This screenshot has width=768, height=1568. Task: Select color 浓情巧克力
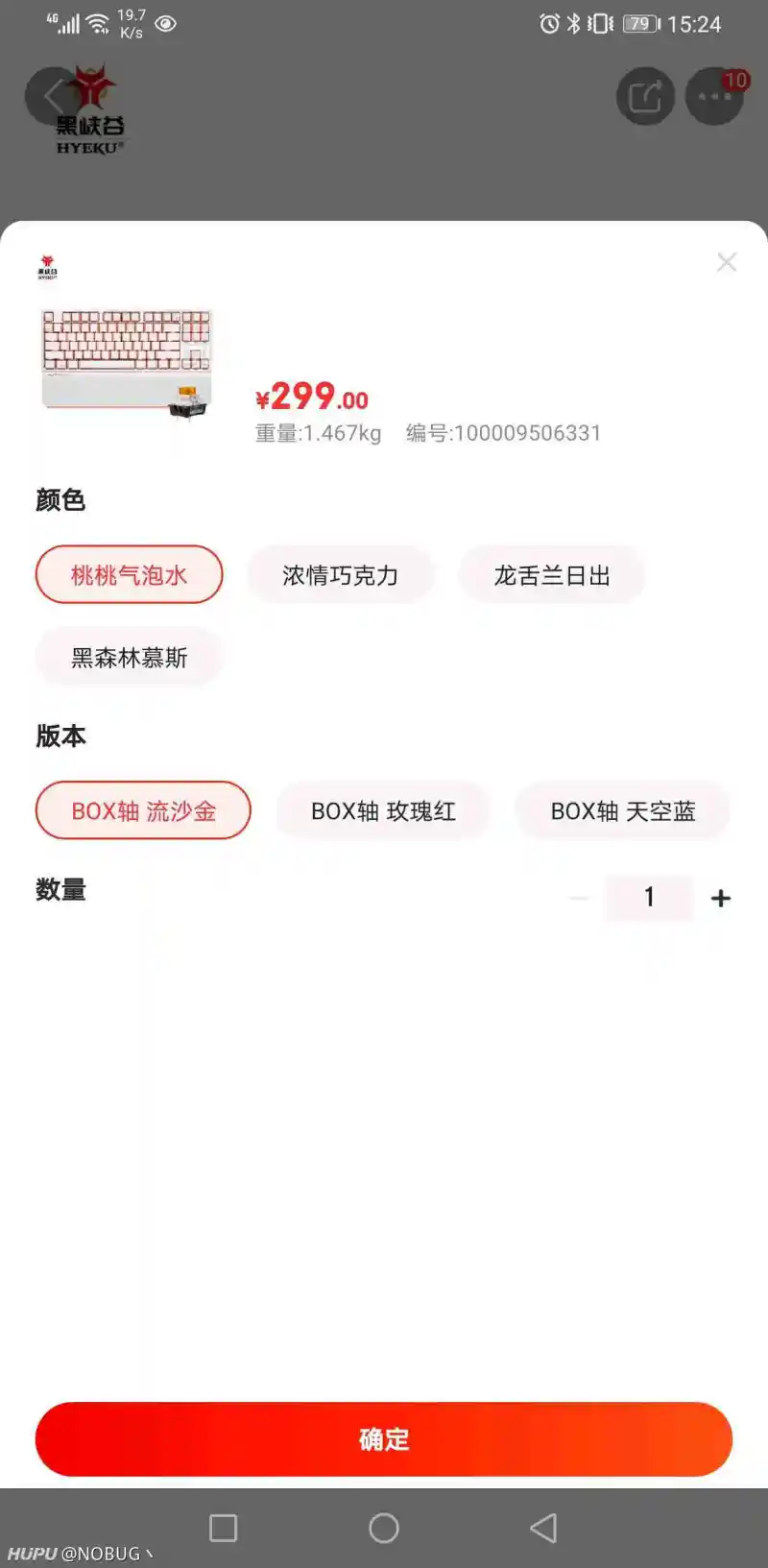pyautogui.click(x=340, y=575)
